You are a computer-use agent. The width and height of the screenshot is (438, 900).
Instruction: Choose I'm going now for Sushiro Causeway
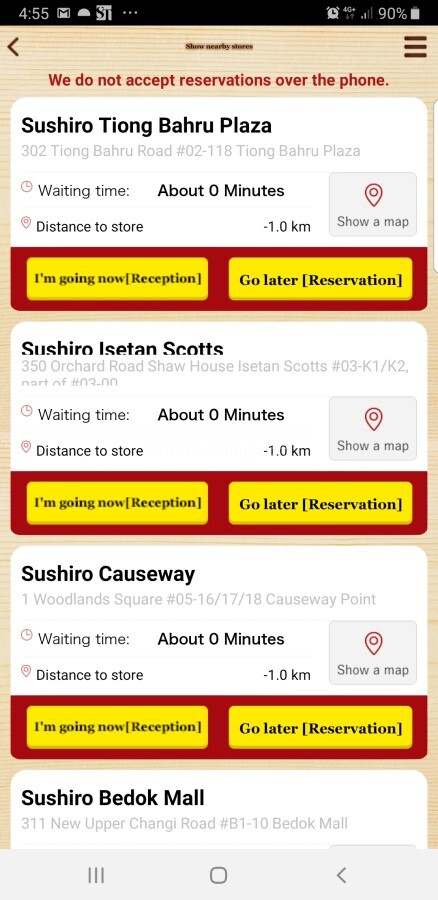(x=118, y=727)
